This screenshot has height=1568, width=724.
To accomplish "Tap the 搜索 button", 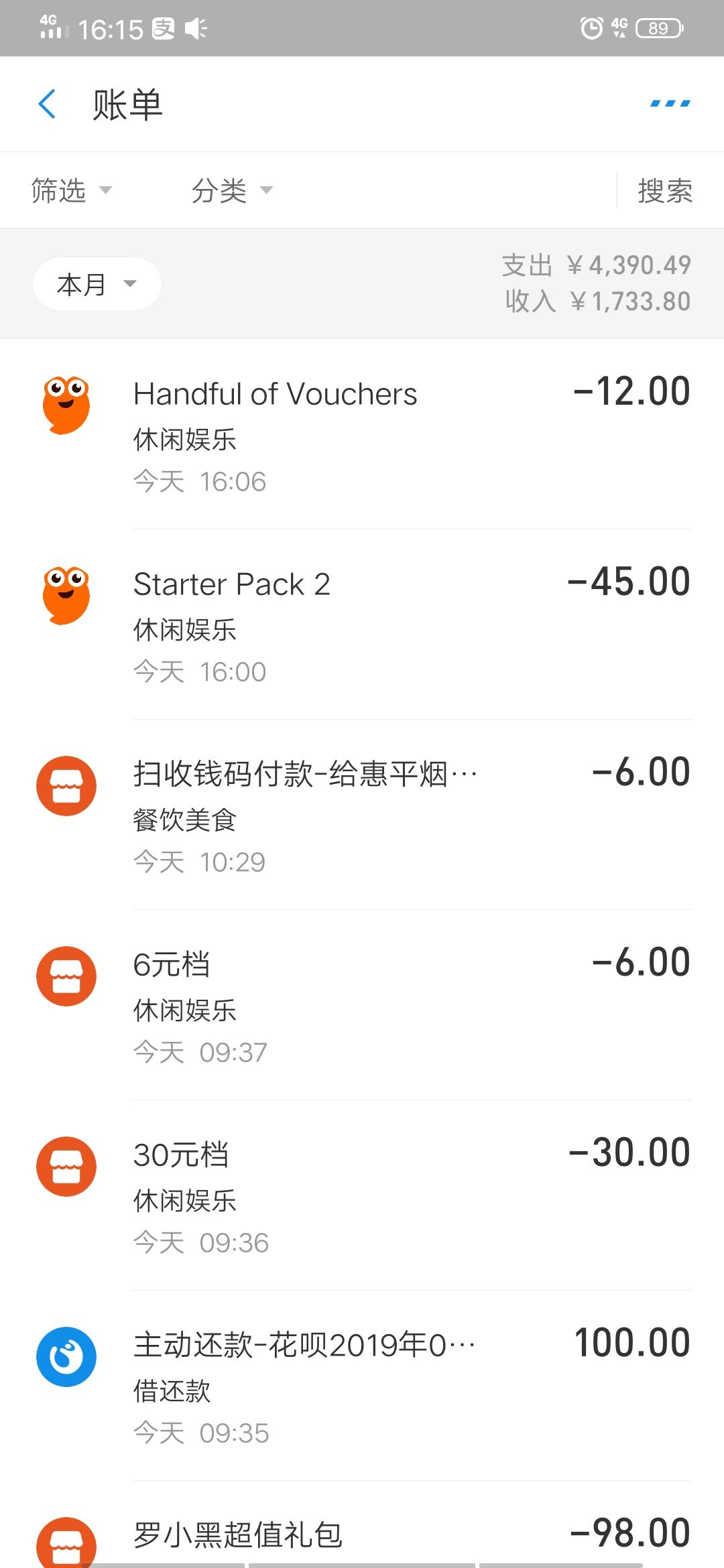I will (x=664, y=191).
